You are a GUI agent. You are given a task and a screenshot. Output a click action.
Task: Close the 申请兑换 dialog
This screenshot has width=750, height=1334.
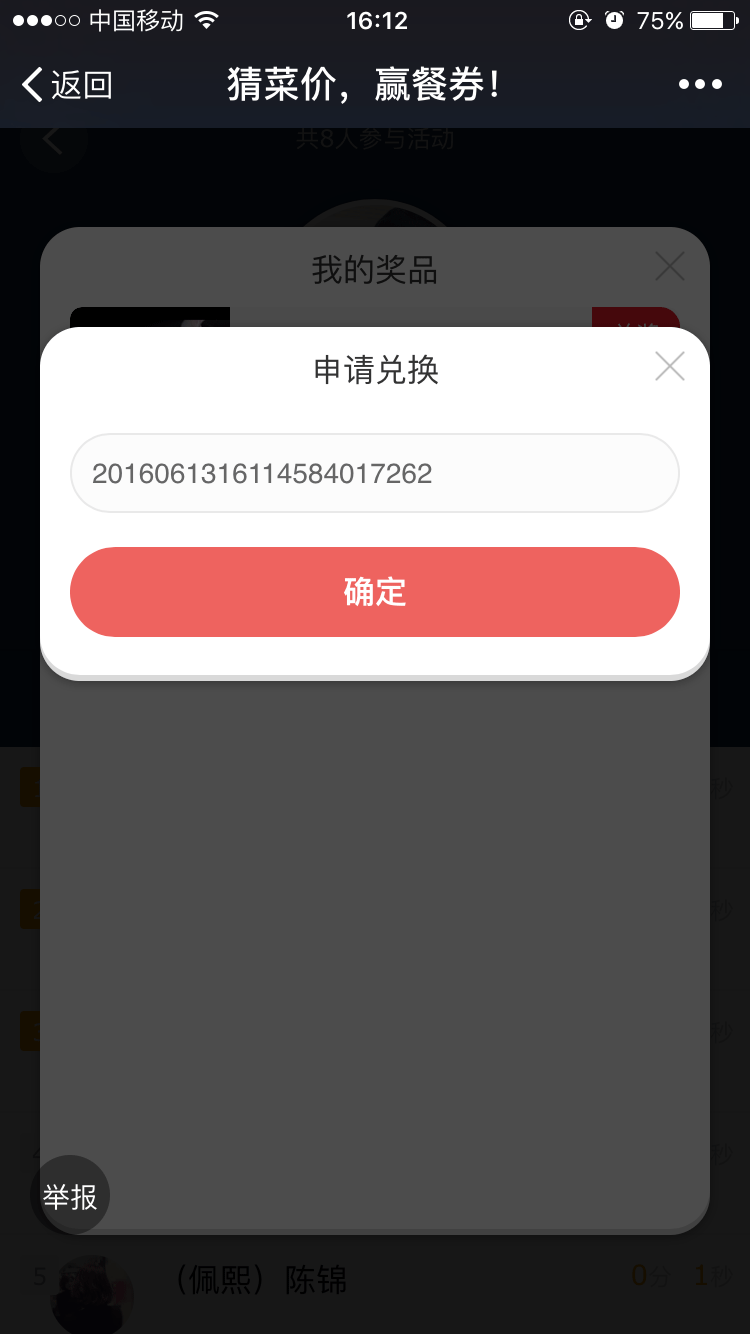coord(669,367)
